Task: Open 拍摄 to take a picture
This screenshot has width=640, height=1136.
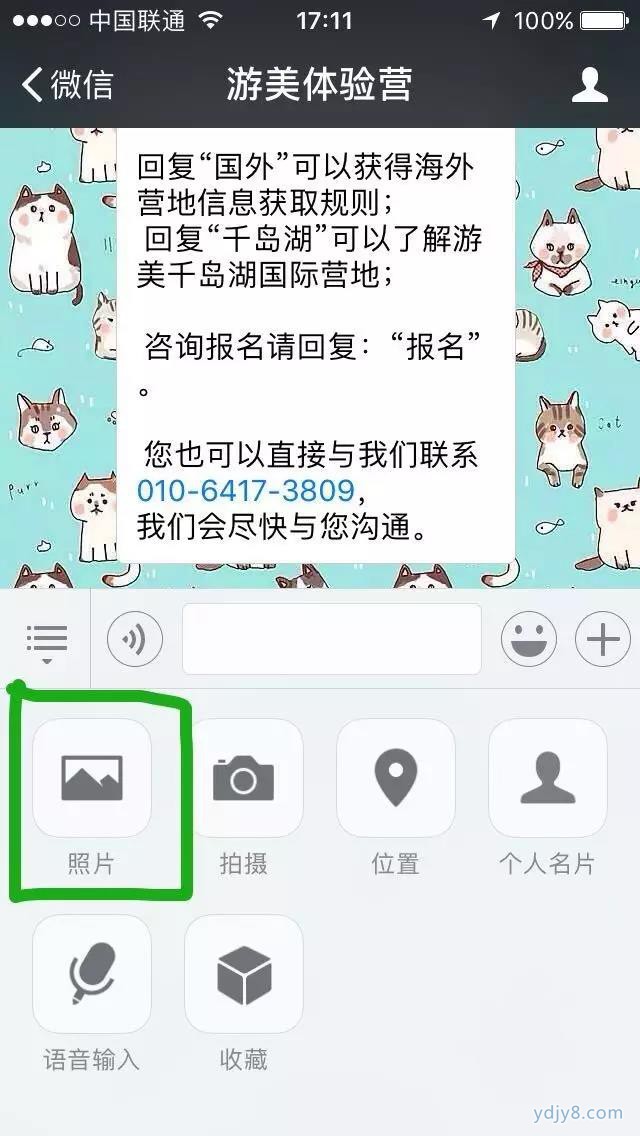Action: click(x=244, y=778)
